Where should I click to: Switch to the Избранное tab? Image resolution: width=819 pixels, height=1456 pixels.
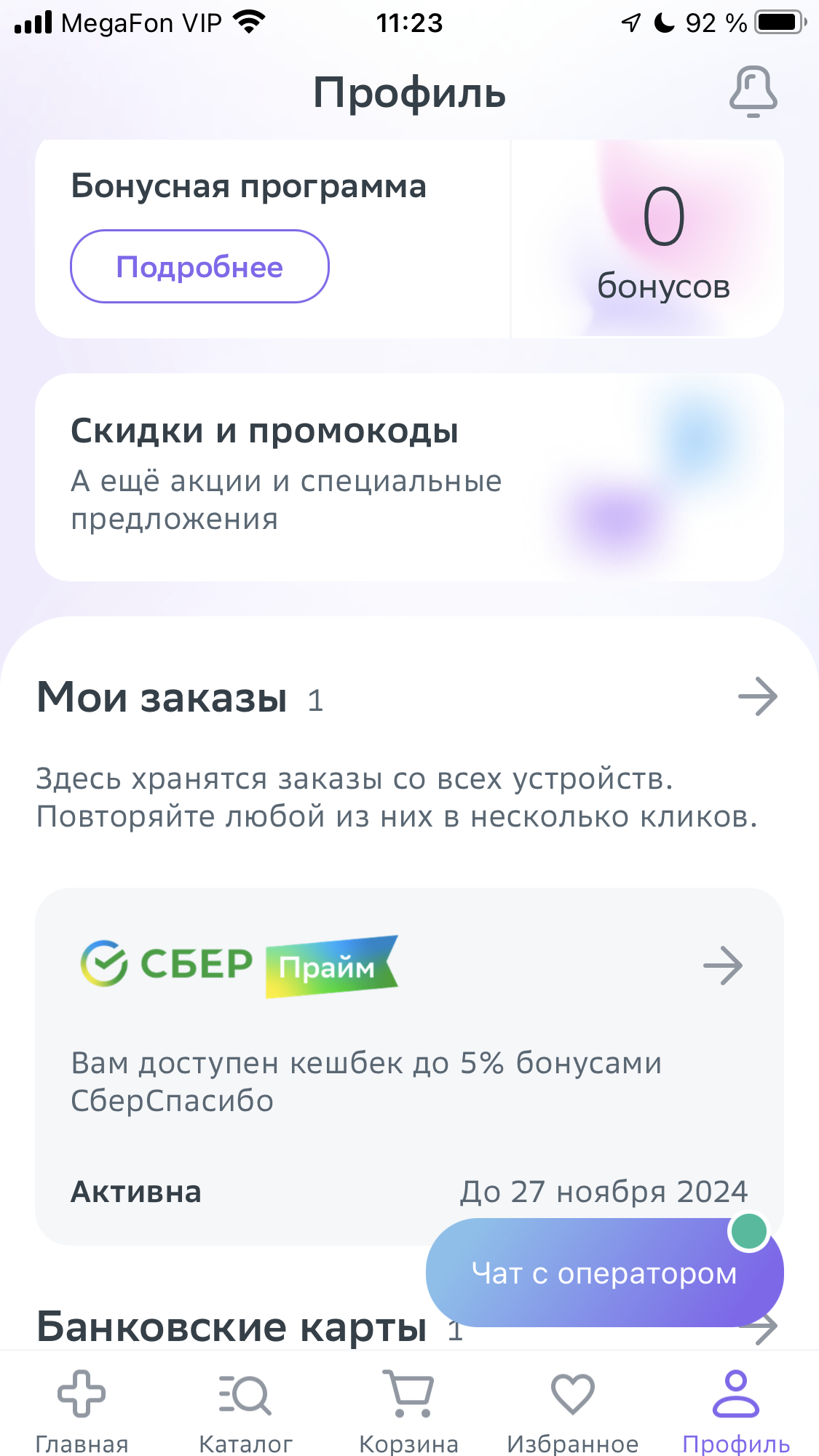click(x=573, y=1412)
